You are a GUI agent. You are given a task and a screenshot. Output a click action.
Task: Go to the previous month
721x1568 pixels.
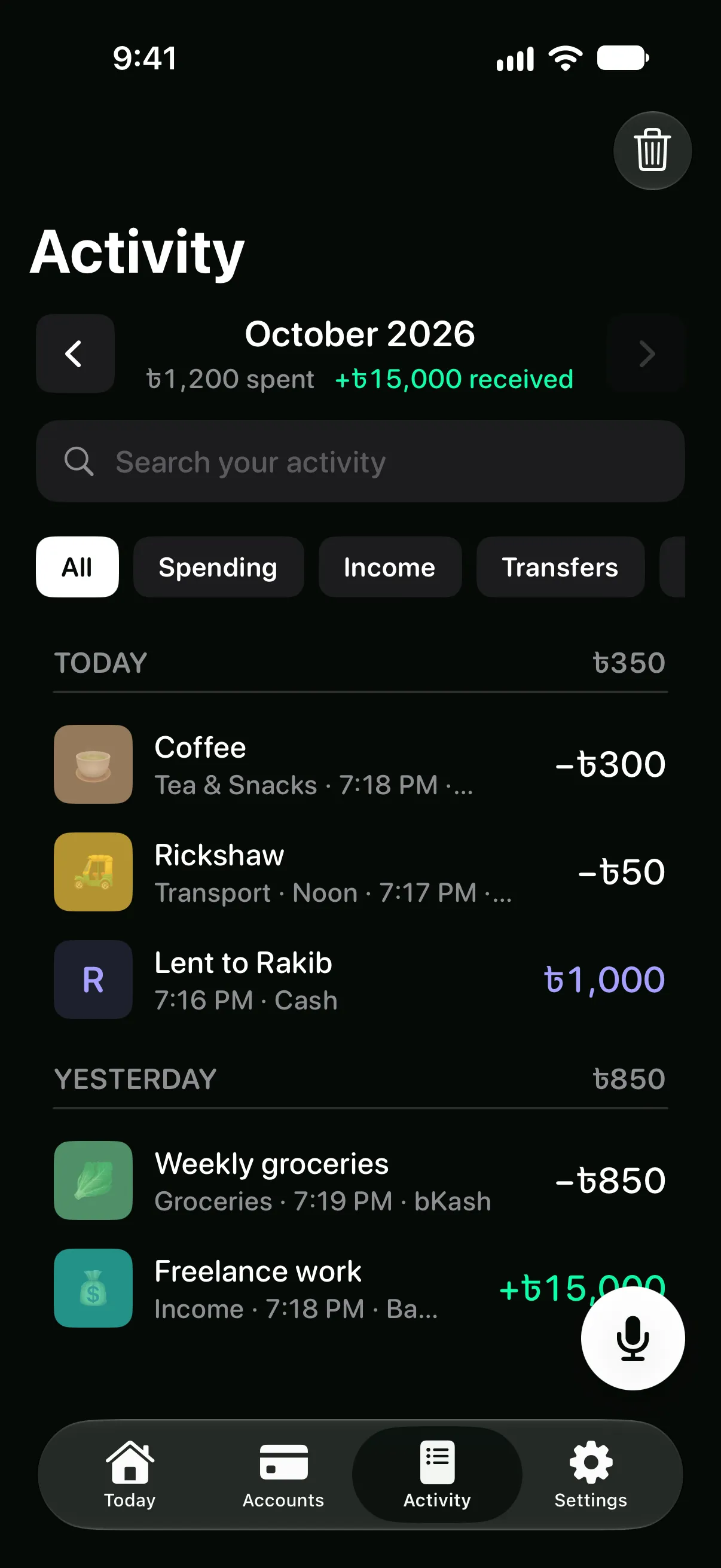(x=75, y=353)
